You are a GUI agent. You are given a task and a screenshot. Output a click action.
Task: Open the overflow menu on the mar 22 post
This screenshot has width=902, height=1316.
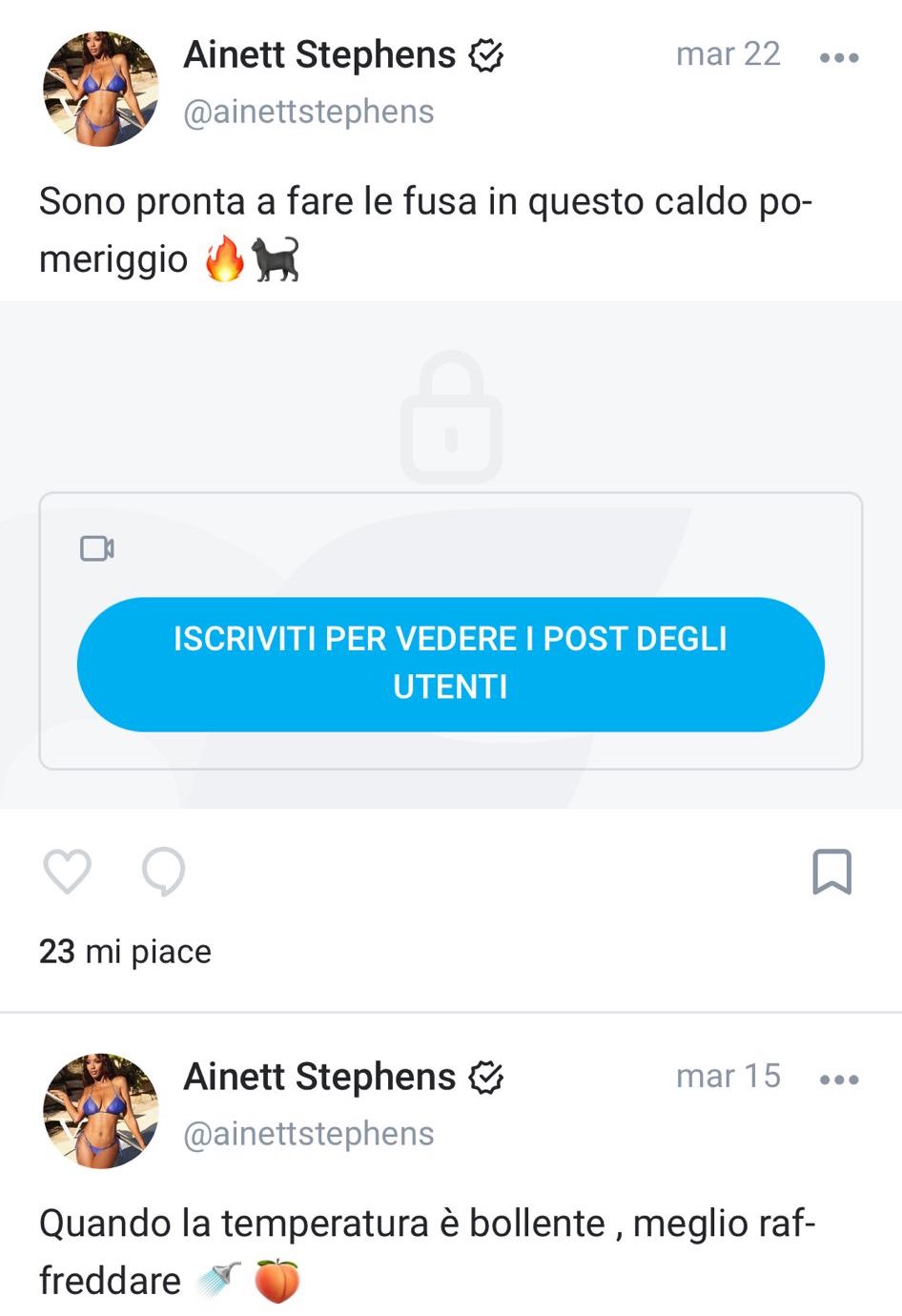tap(838, 58)
